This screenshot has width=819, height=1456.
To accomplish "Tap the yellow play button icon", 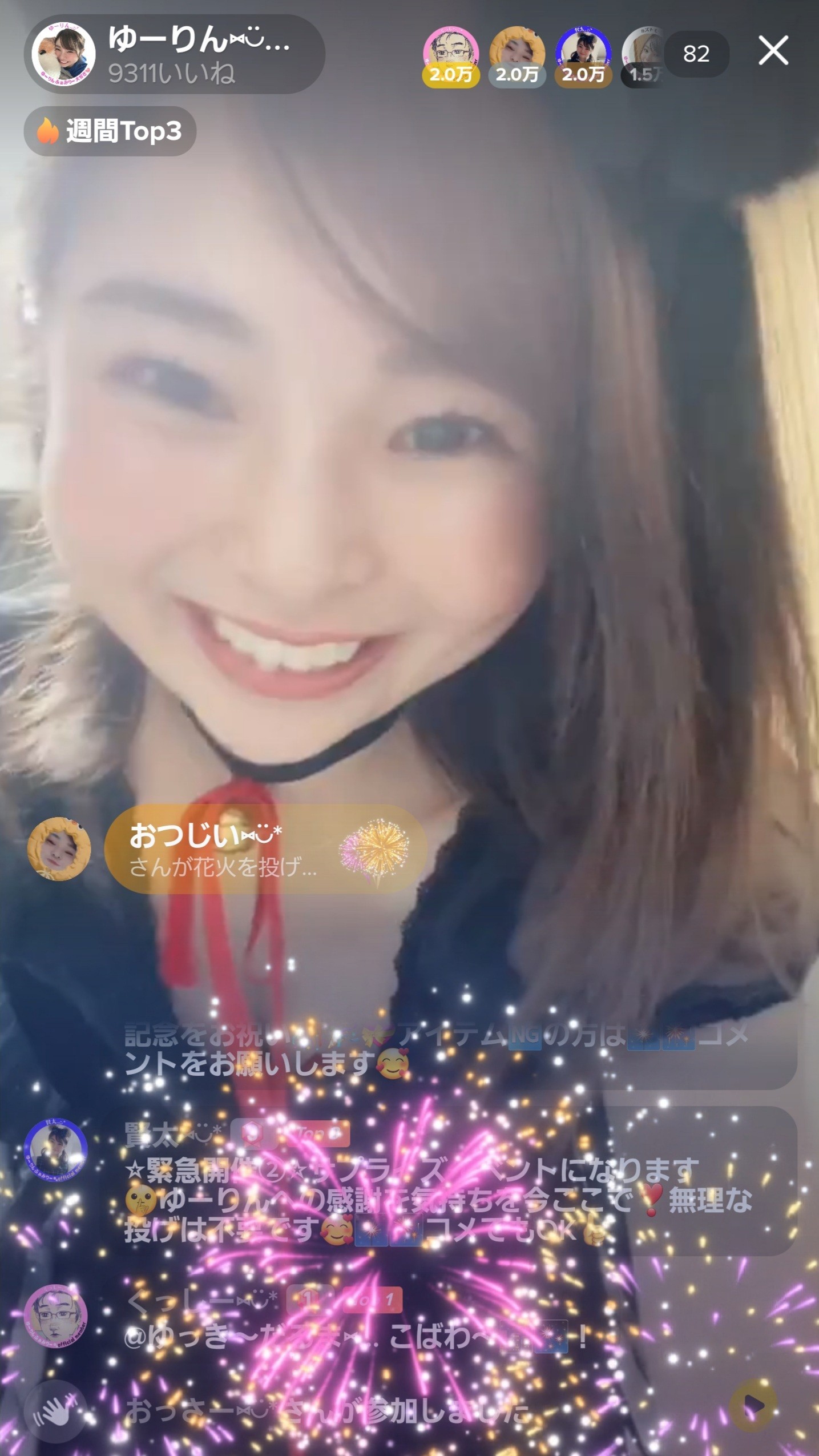I will pyautogui.click(x=754, y=1405).
